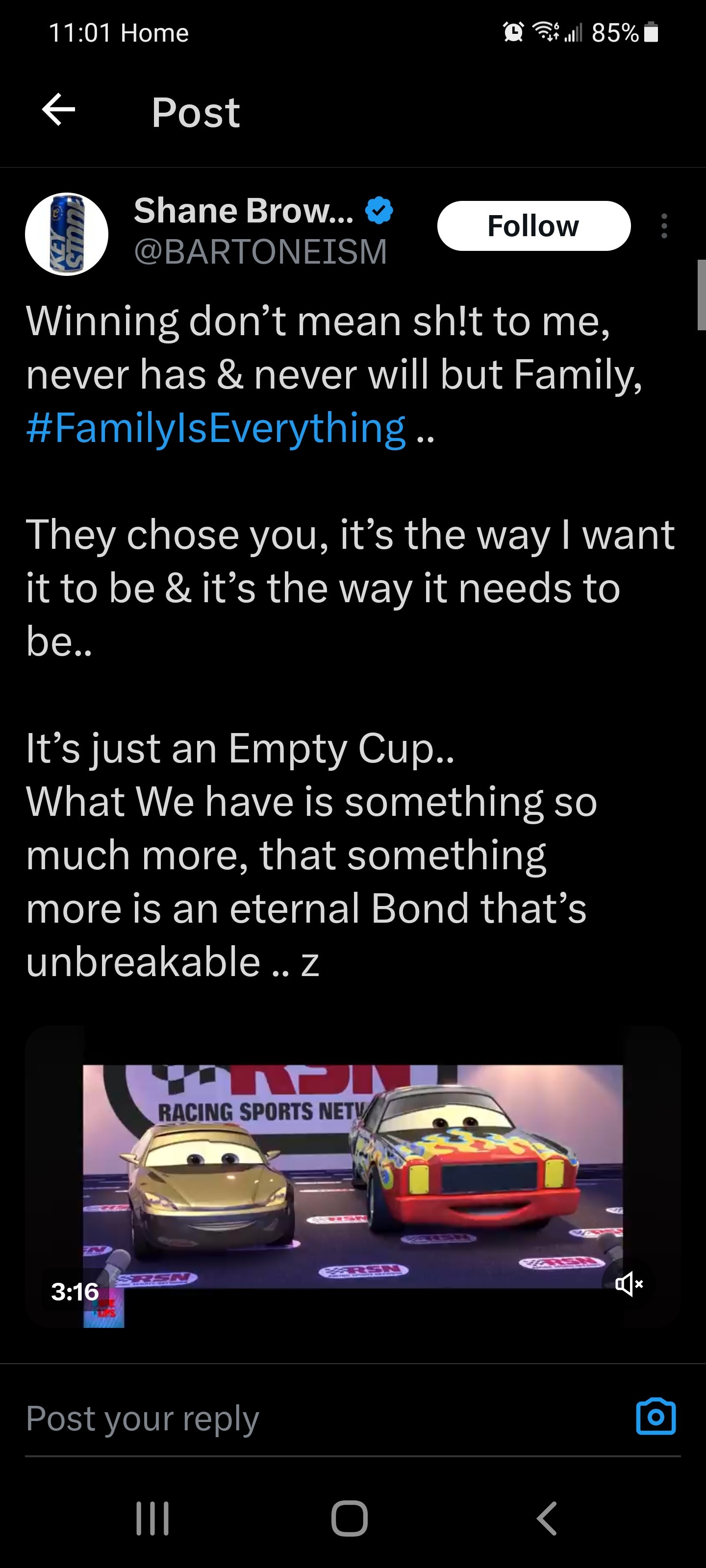The width and height of the screenshot is (706, 1568).
Task: Open the post's three-dot overflow menu
Action: [x=664, y=226]
